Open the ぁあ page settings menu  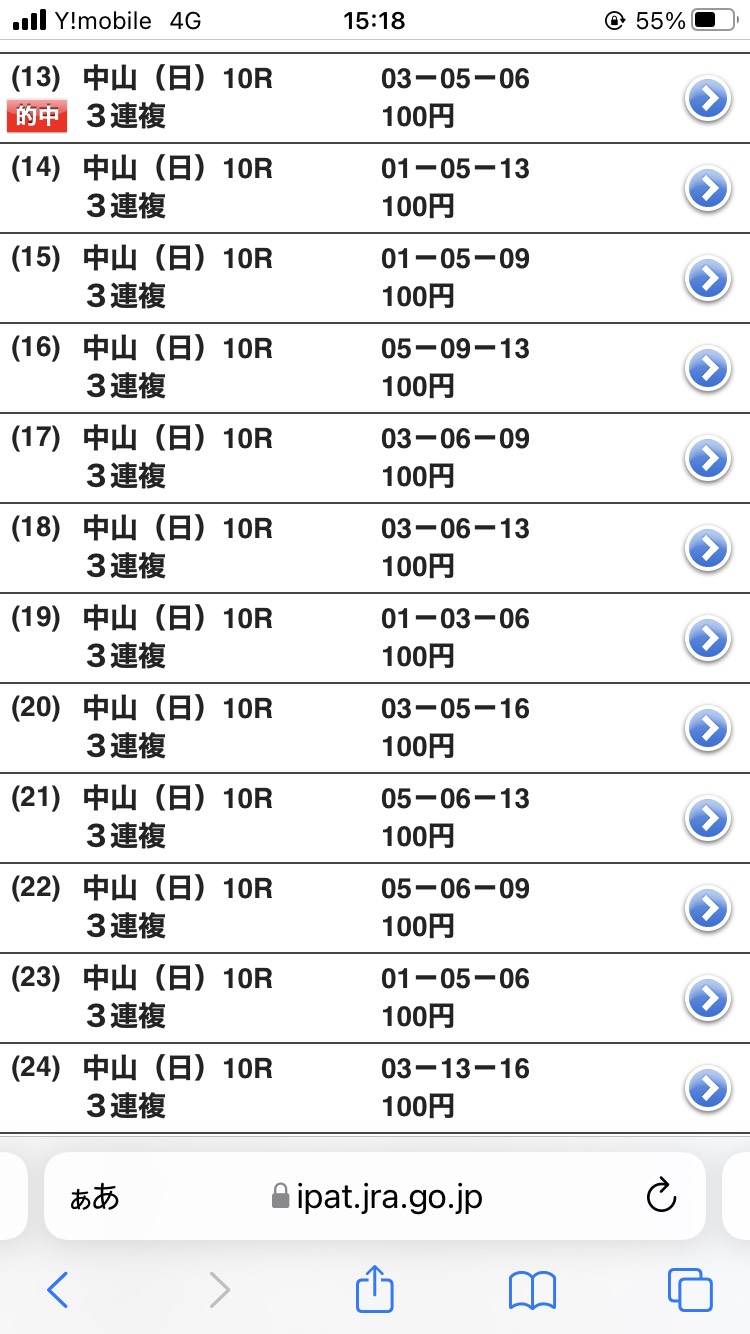pos(94,1197)
